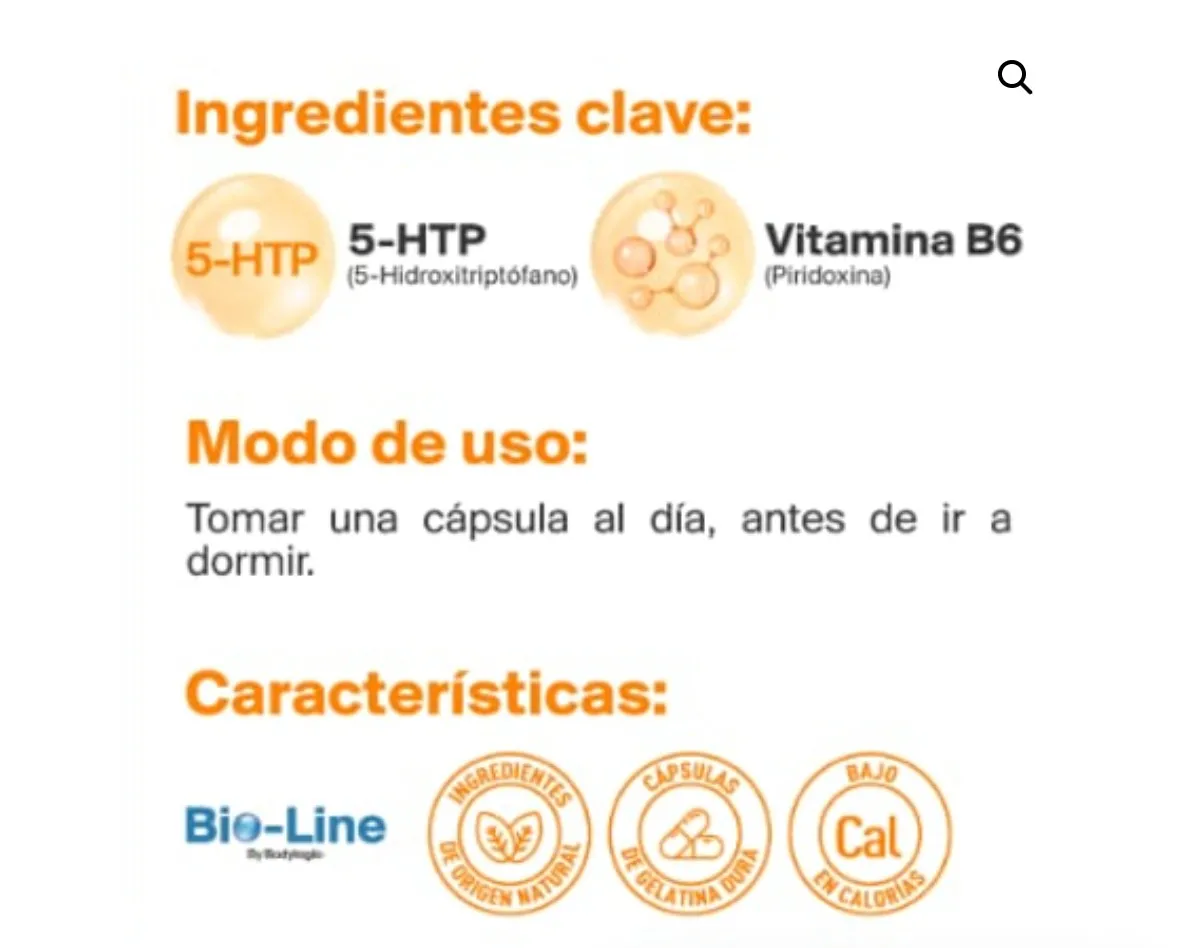
Task: Tap the magnifier icon to enlarge image
Action: pyautogui.click(x=1014, y=77)
